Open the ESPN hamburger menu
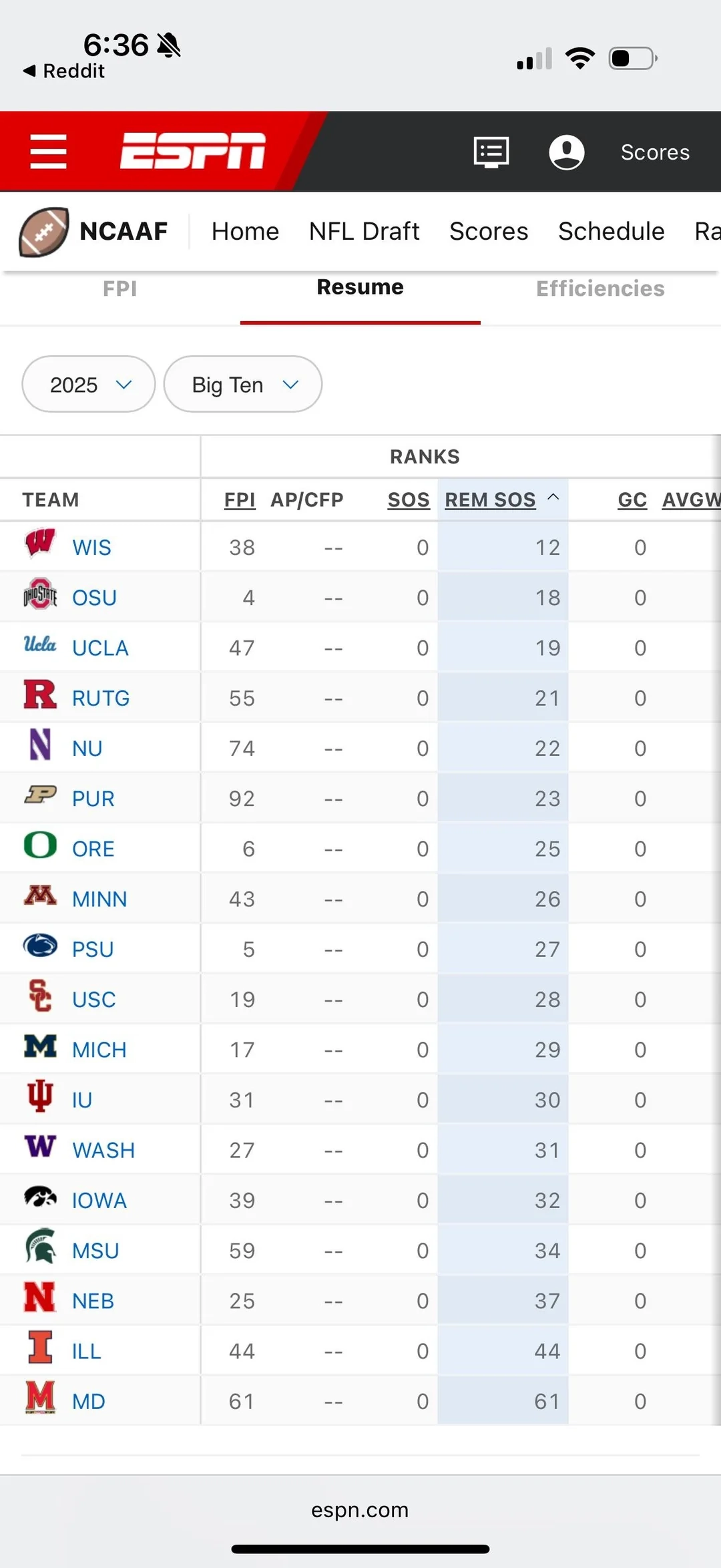Image resolution: width=721 pixels, height=1568 pixels. coord(47,152)
